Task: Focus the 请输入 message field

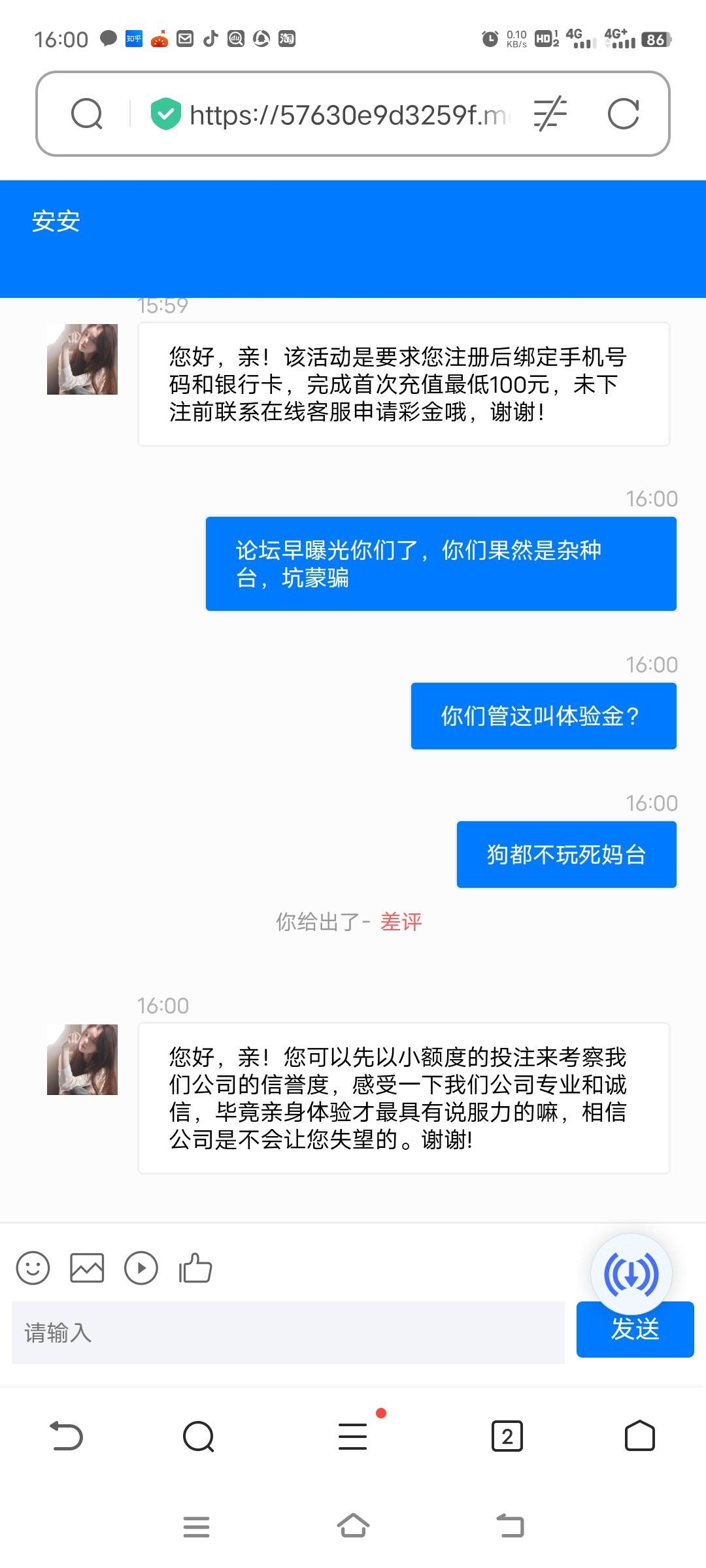Action: pos(288,1332)
